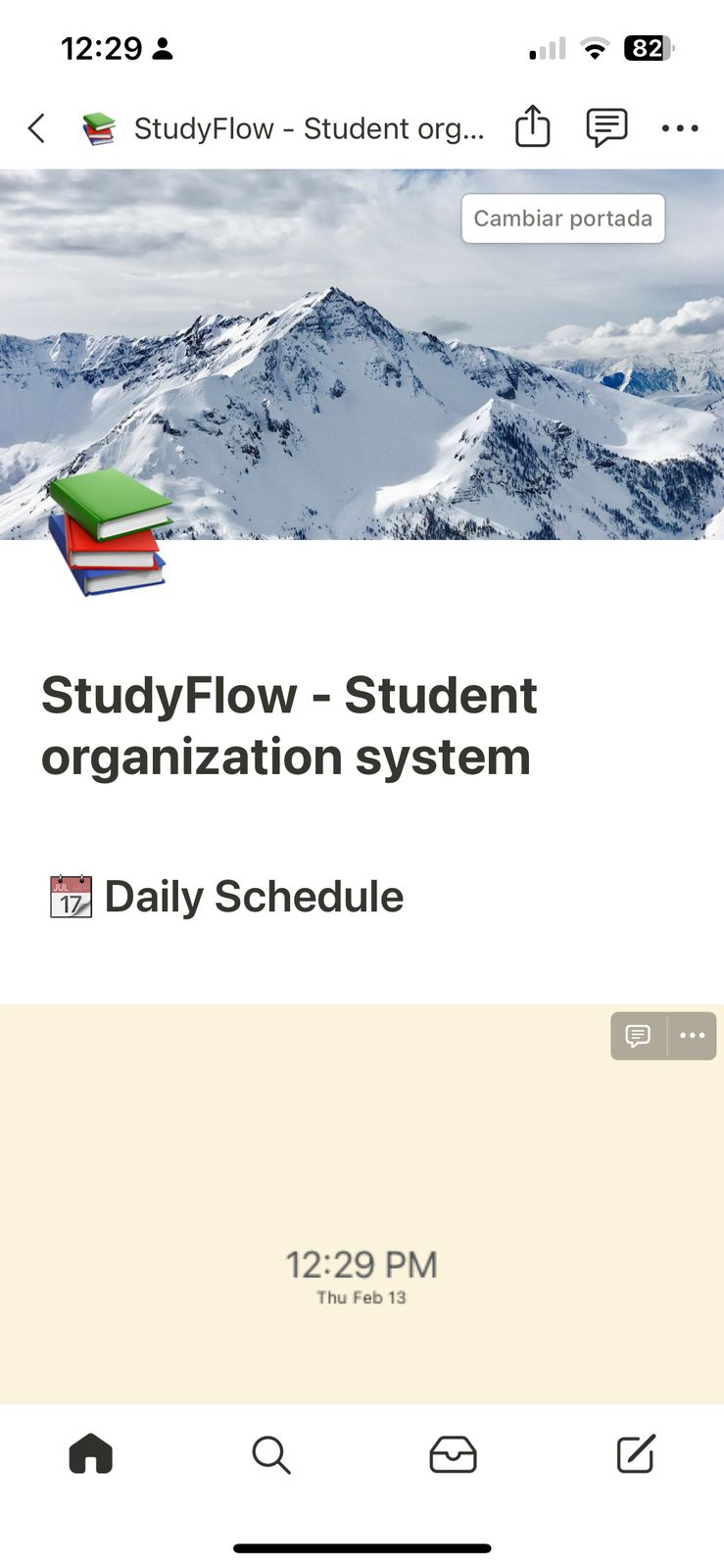
Task: Change the books page icon
Action: click(108, 532)
